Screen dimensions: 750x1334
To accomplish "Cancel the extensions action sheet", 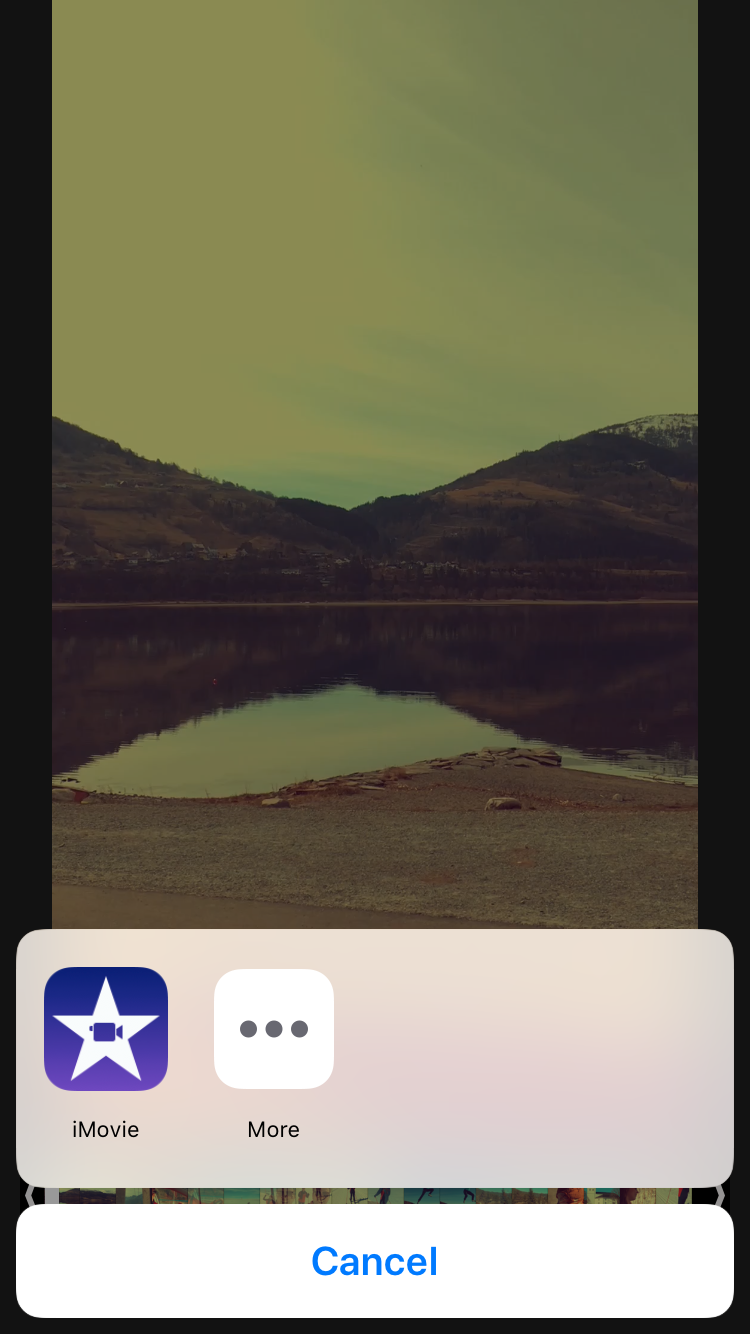I will (375, 1261).
